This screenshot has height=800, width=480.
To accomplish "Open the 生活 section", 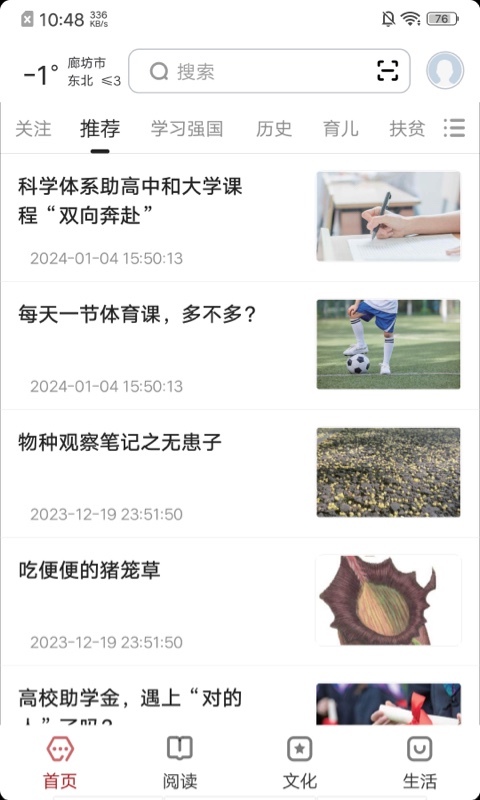I will coord(420,762).
